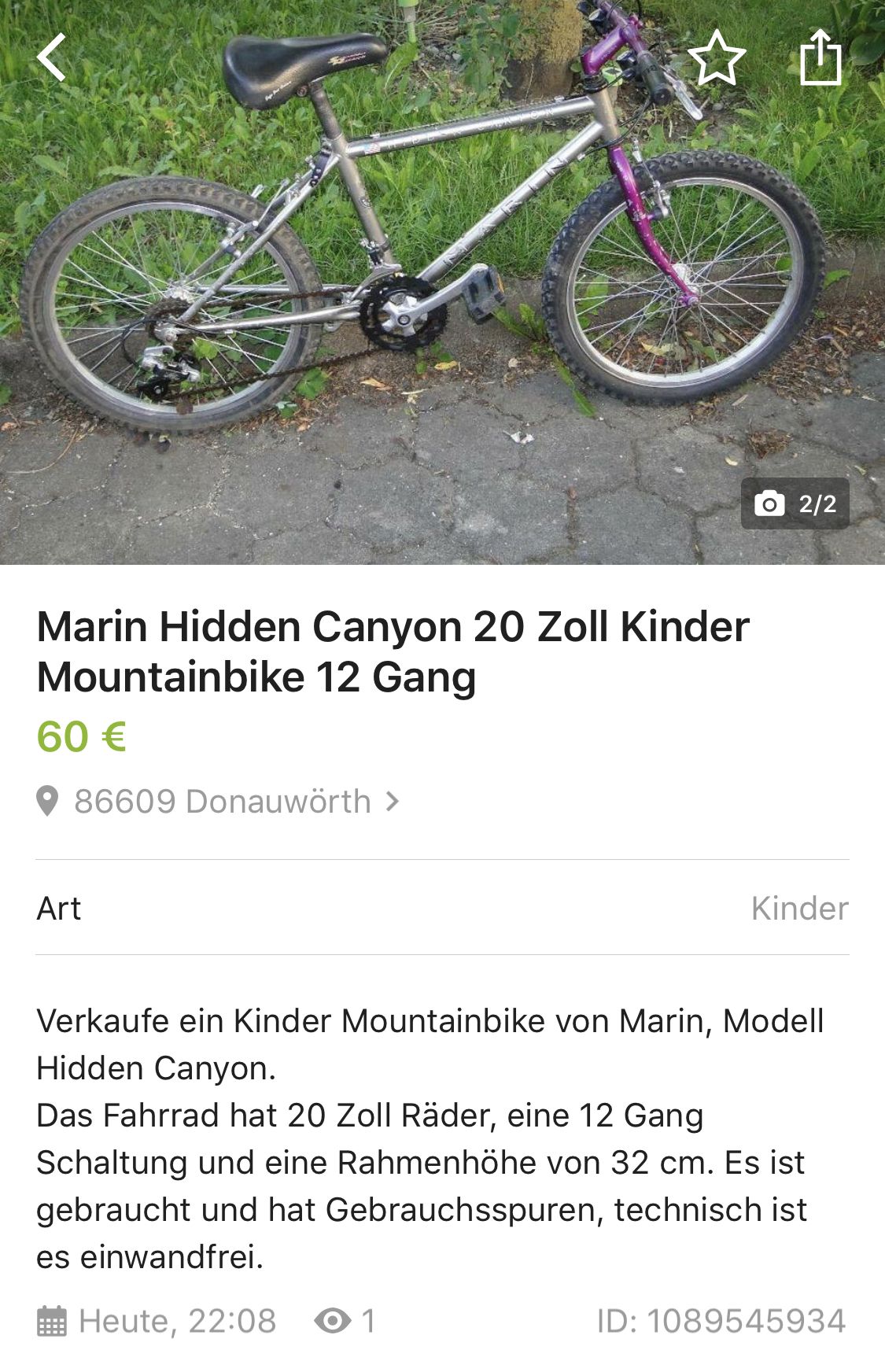This screenshot has height=1372, width=885.
Task: Save this listing with the star icon
Action: [716, 57]
